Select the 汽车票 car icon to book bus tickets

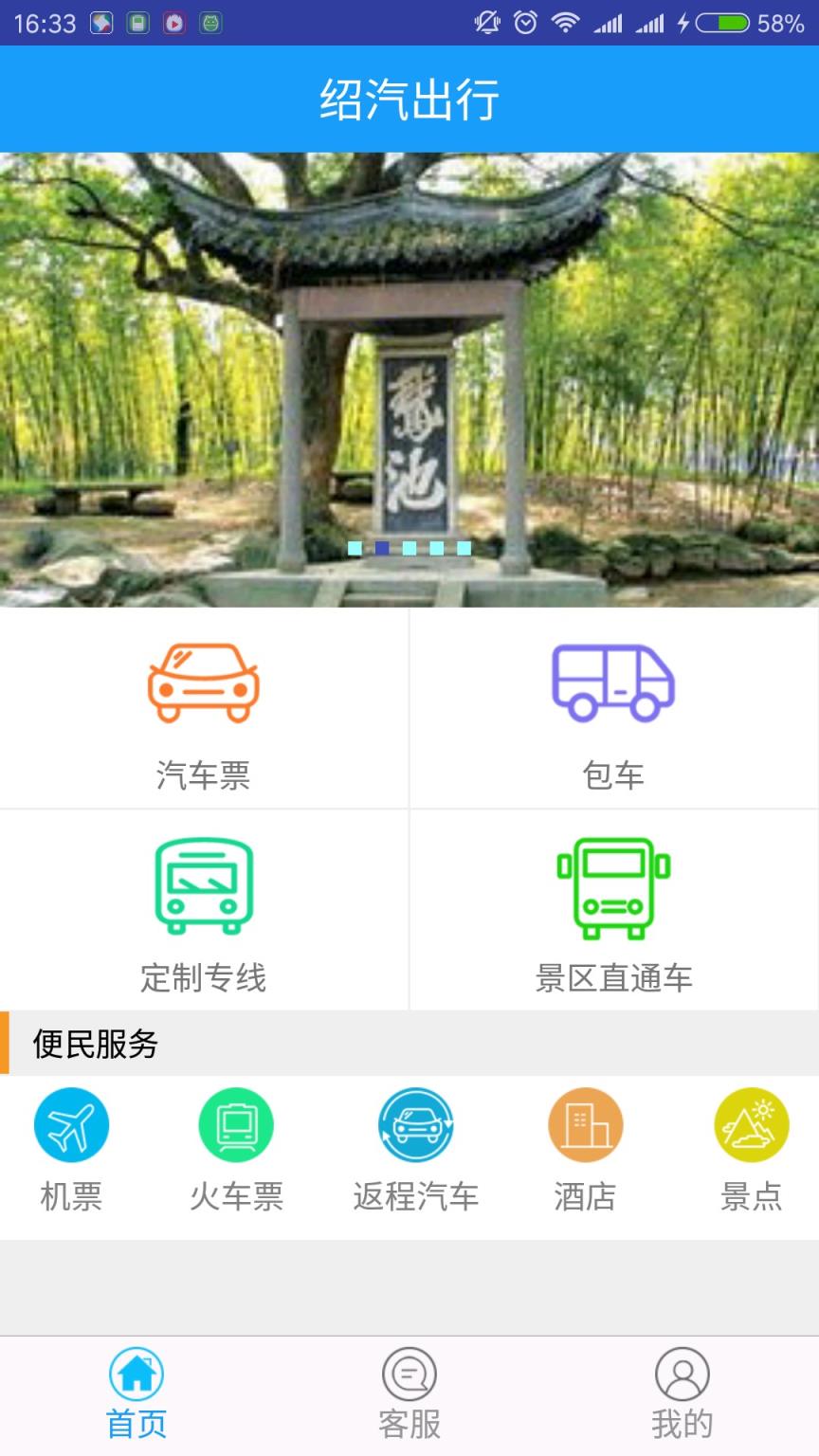[x=204, y=684]
